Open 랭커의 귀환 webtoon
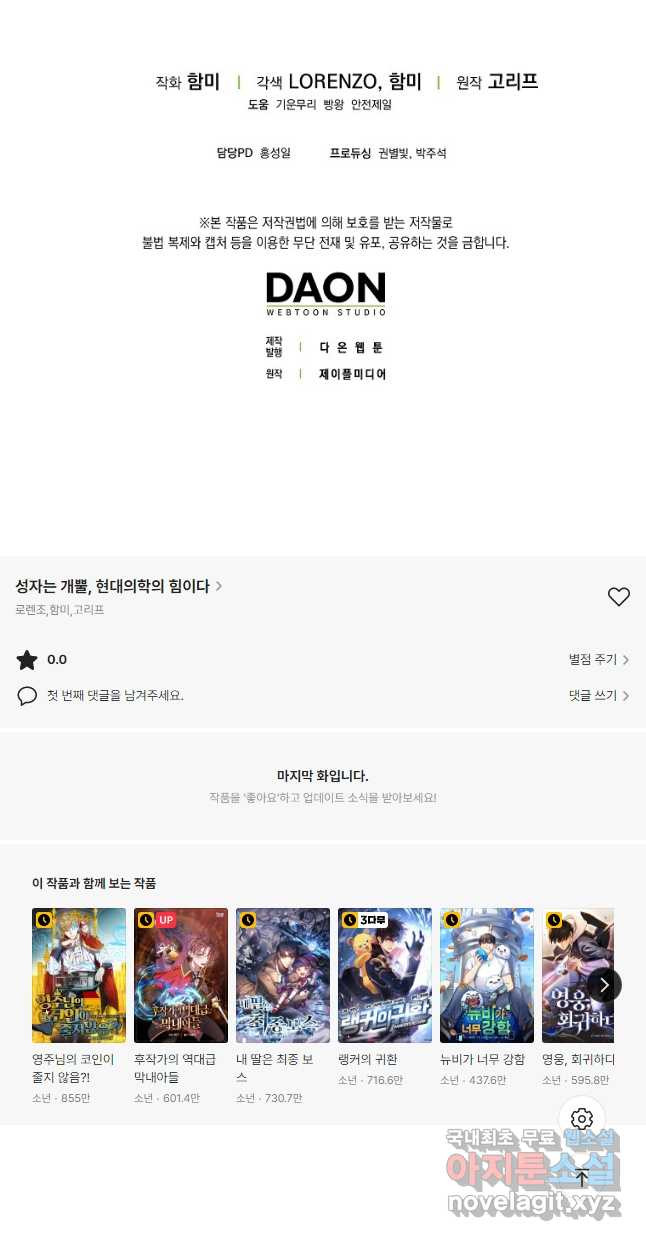Image resolution: width=646 pixels, height=1241 pixels. [x=385, y=975]
